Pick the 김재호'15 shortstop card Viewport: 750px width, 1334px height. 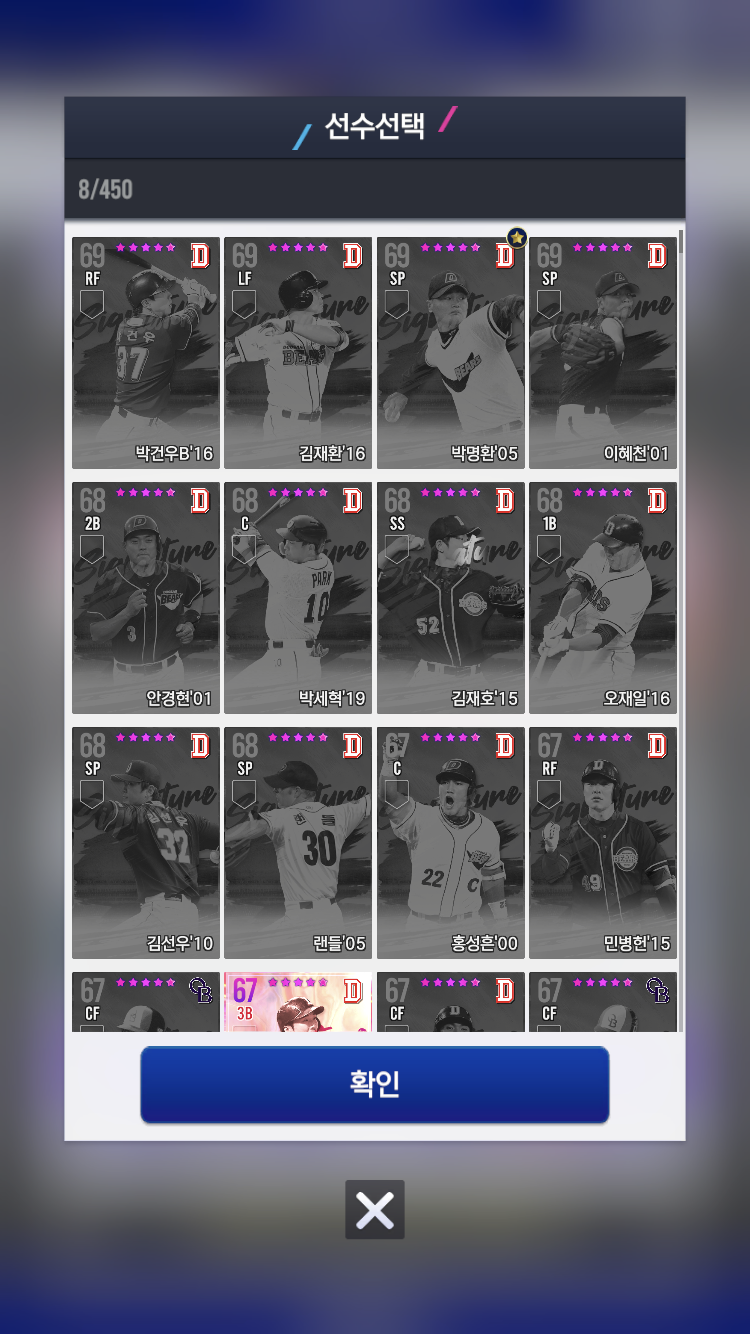[x=451, y=597]
